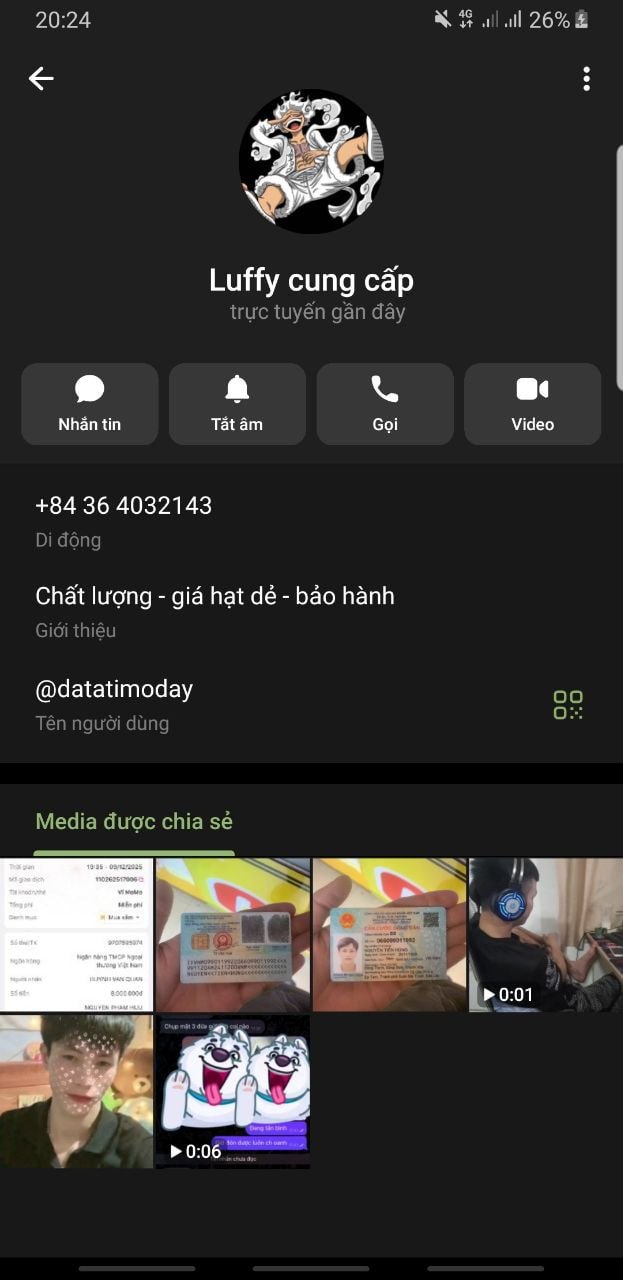Open the MoMo transaction receipt image
The image size is (623, 1280).
pos(76,935)
